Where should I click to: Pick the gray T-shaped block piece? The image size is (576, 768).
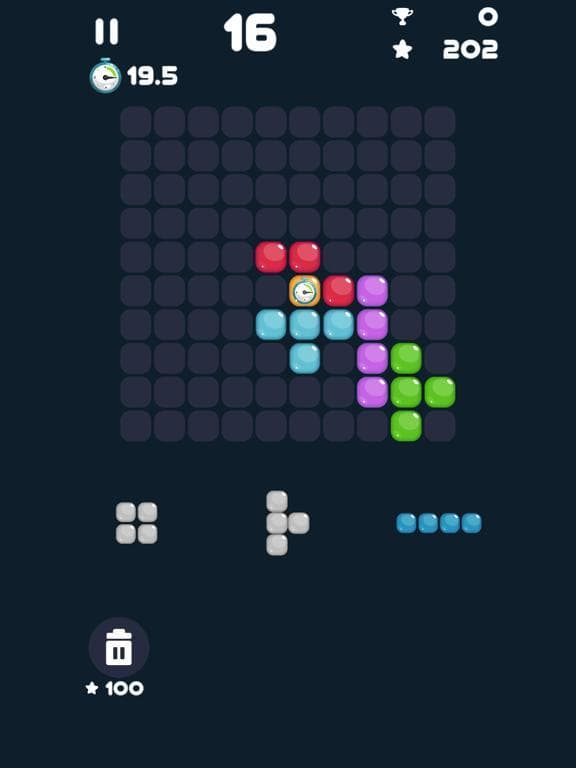click(x=288, y=523)
